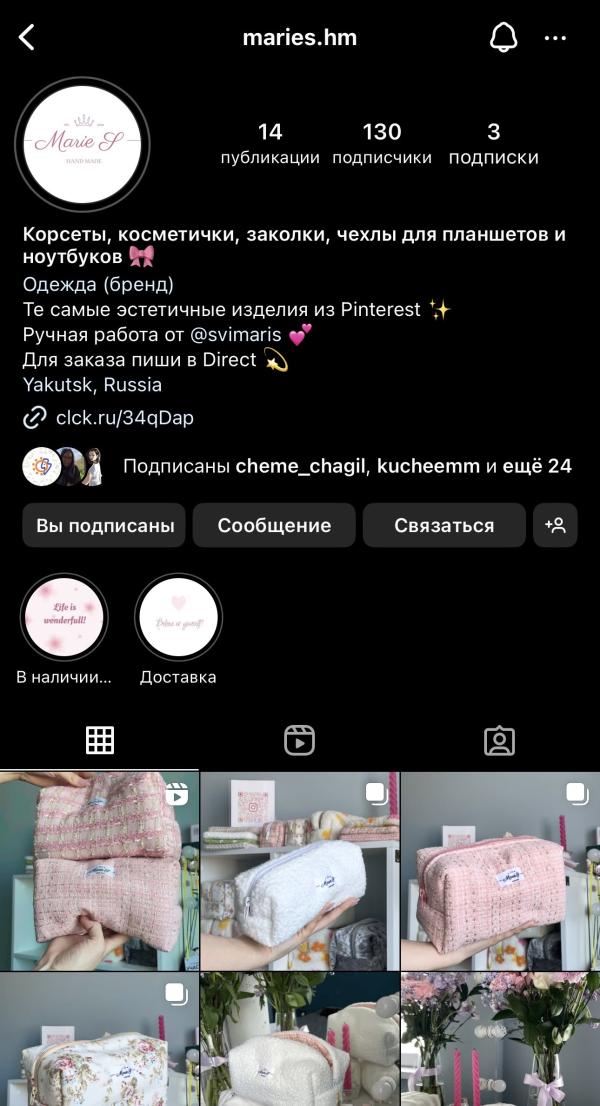Open the 130 подписчики followers list
Viewport: 600px width, 1106px height.
pos(382,144)
